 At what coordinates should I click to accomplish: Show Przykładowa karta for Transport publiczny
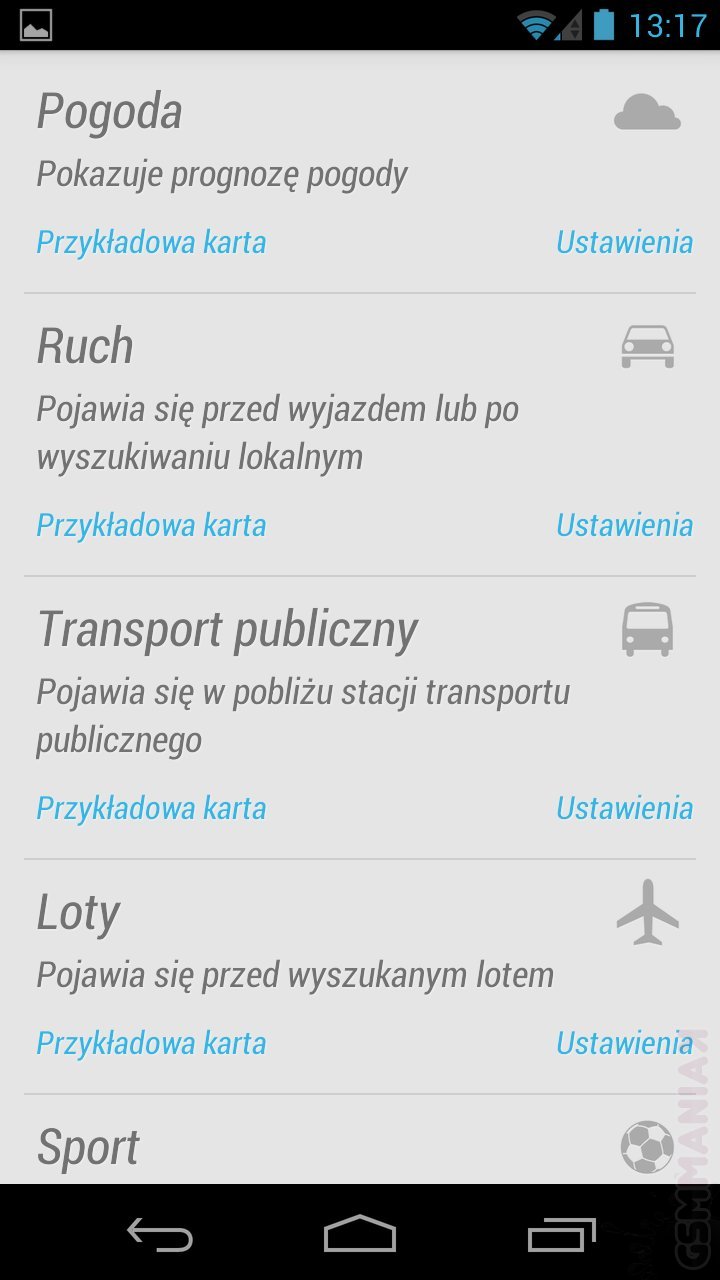pyautogui.click(x=151, y=809)
